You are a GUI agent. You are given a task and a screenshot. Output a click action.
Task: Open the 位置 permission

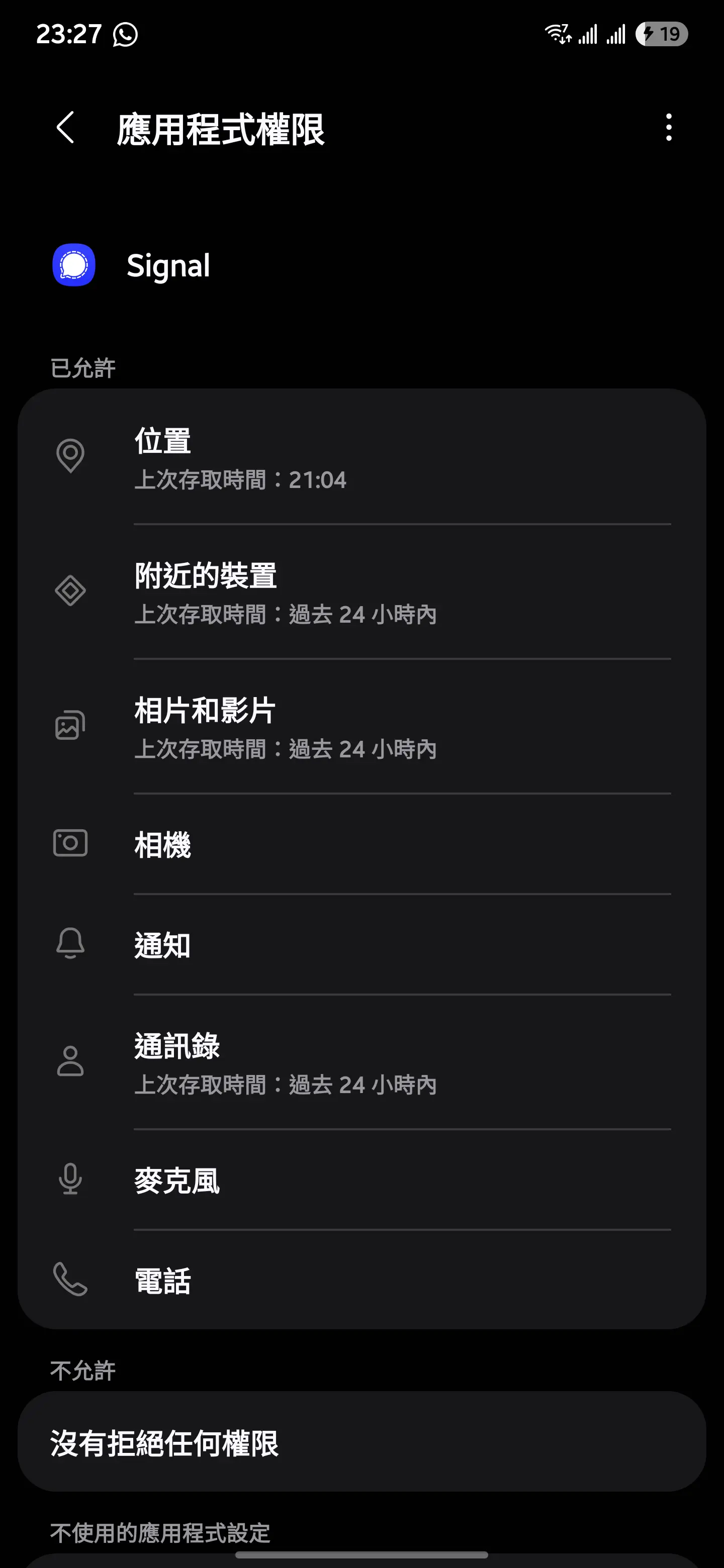pos(361,456)
